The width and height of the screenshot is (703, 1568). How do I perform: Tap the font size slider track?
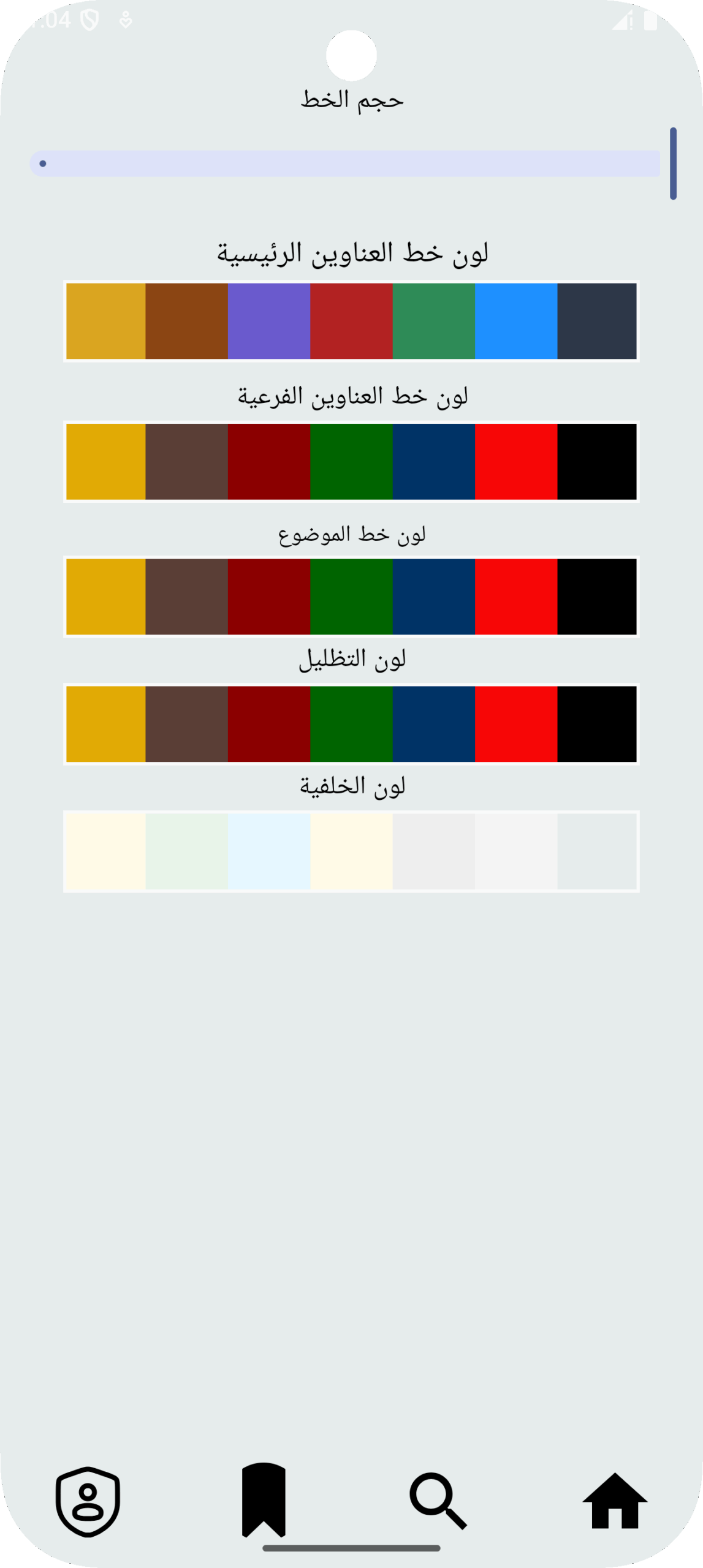click(345, 164)
